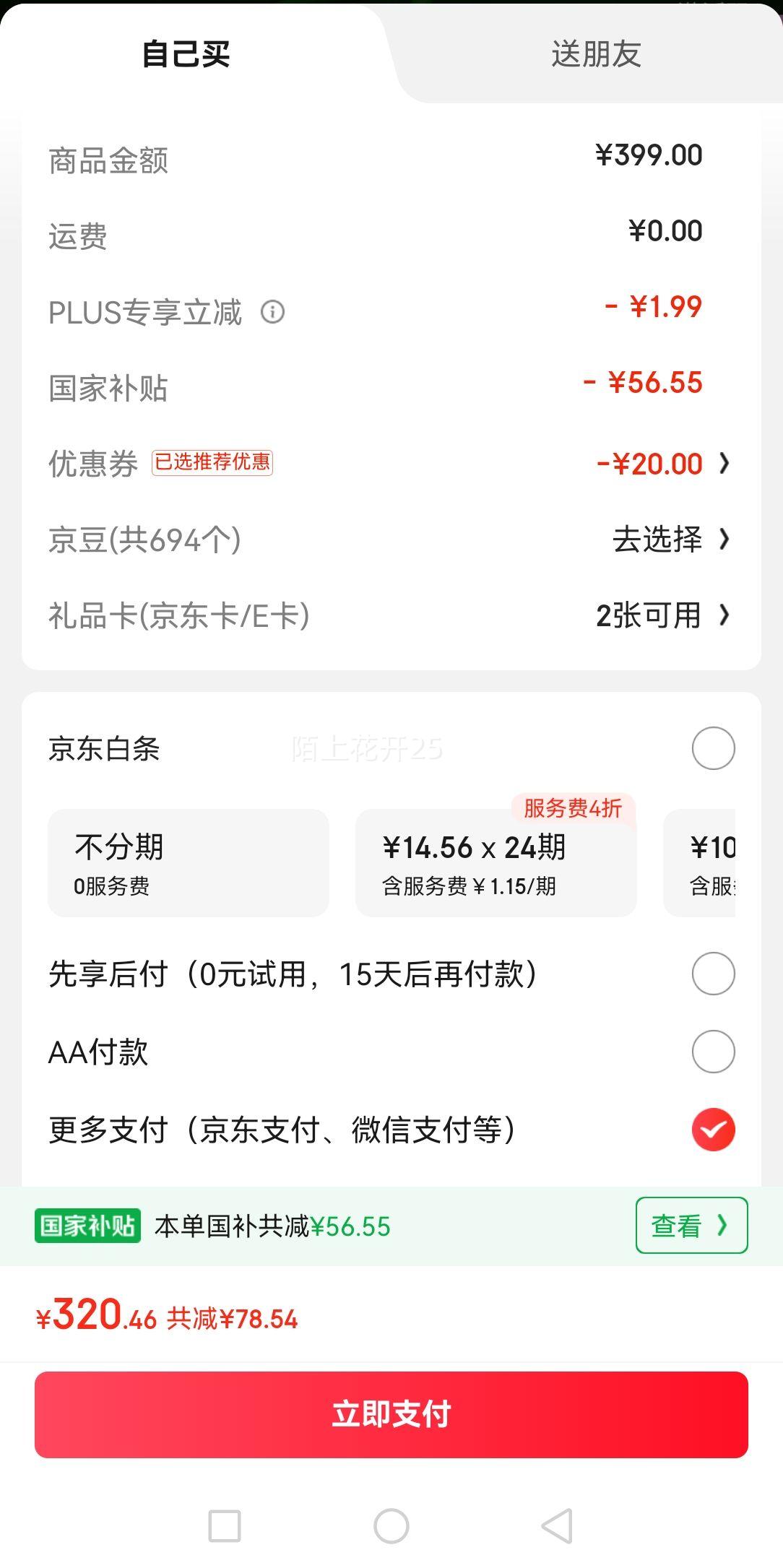The width and height of the screenshot is (783, 1568).
Task: Pick the ¥14.56 x 24期 installment plan
Action: coord(496,863)
